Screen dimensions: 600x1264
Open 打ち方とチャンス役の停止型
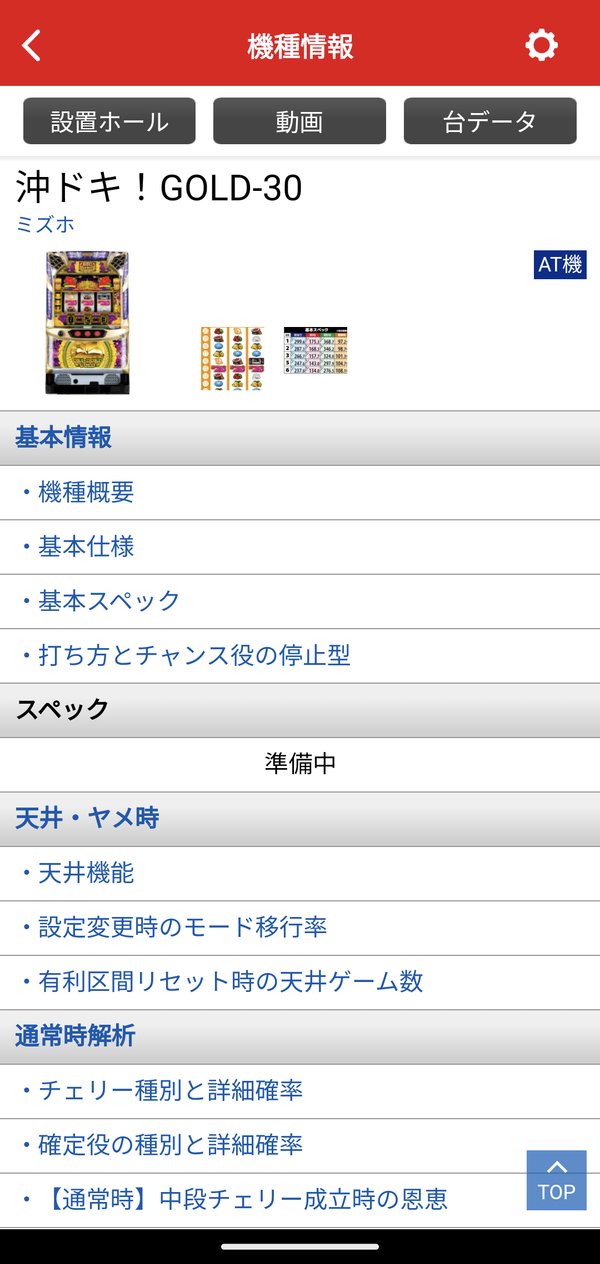tap(300, 656)
